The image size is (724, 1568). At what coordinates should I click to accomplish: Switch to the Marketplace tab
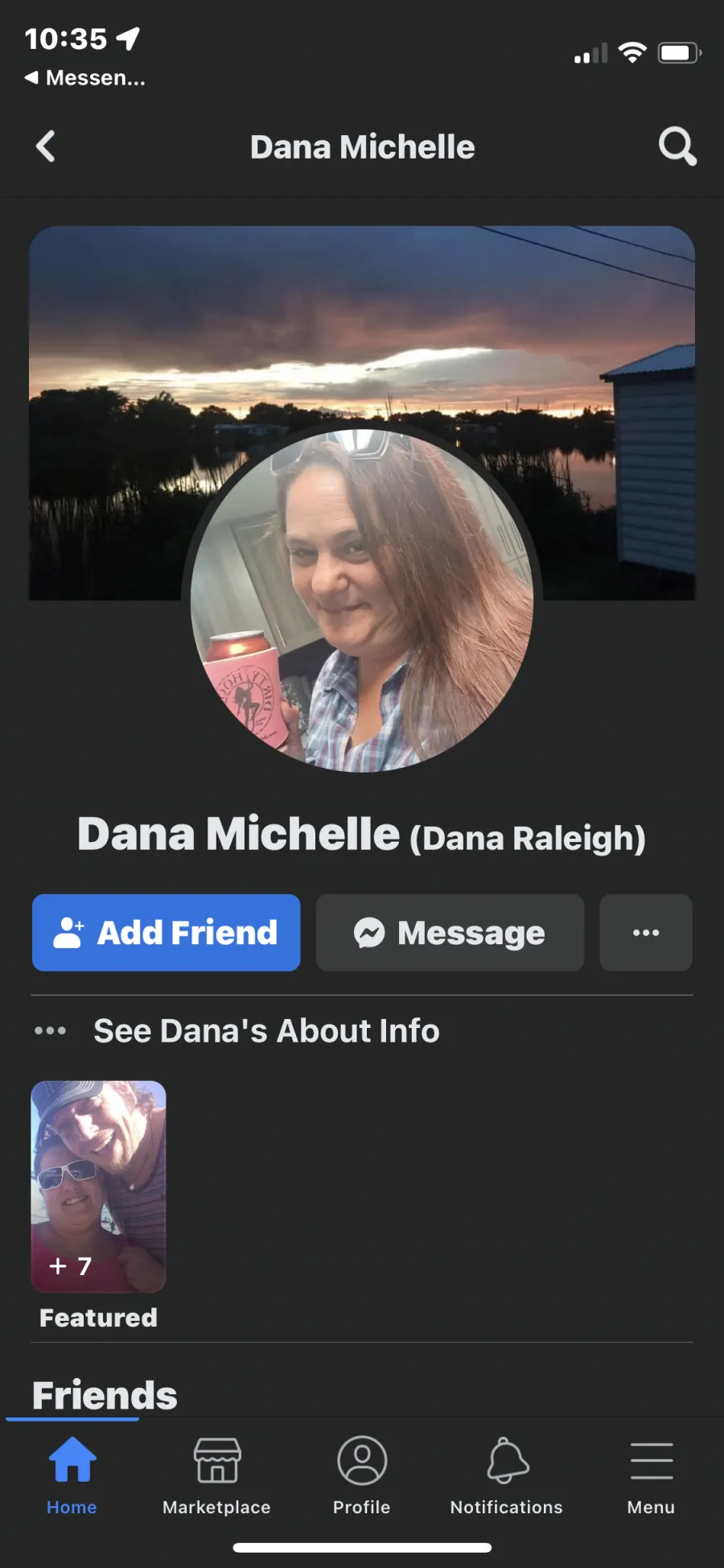pos(217,1476)
